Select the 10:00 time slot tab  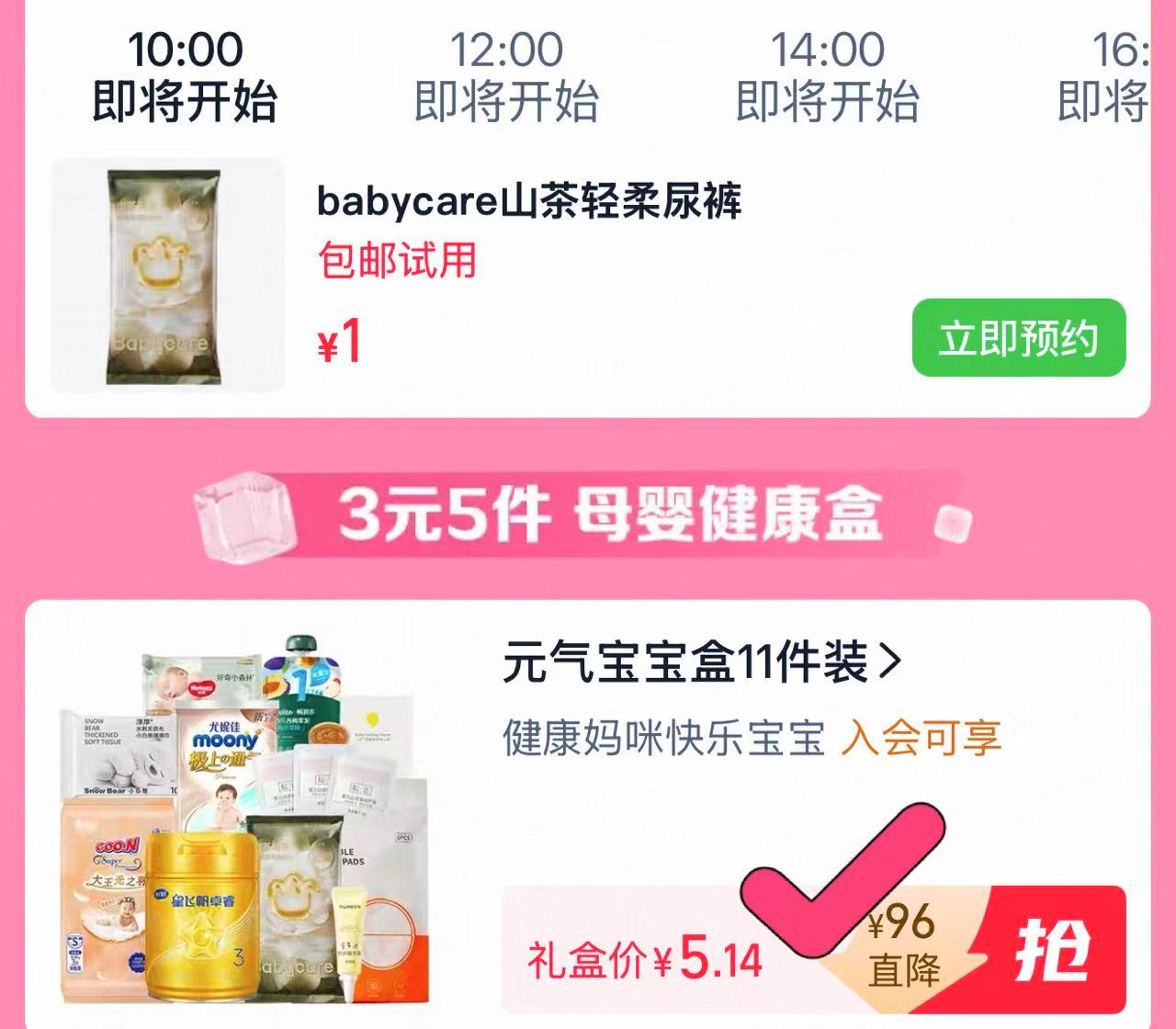click(x=185, y=75)
